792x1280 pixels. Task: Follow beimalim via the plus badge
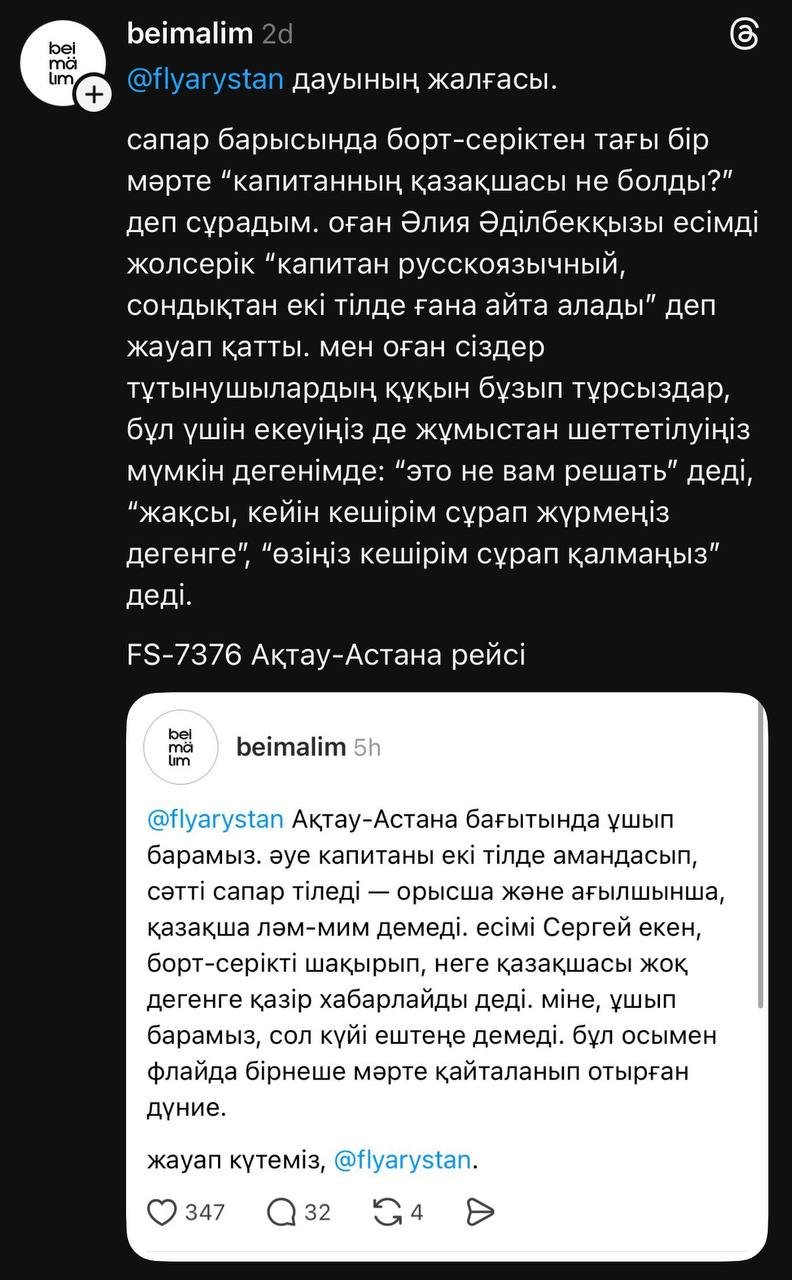pyautogui.click(x=93, y=94)
